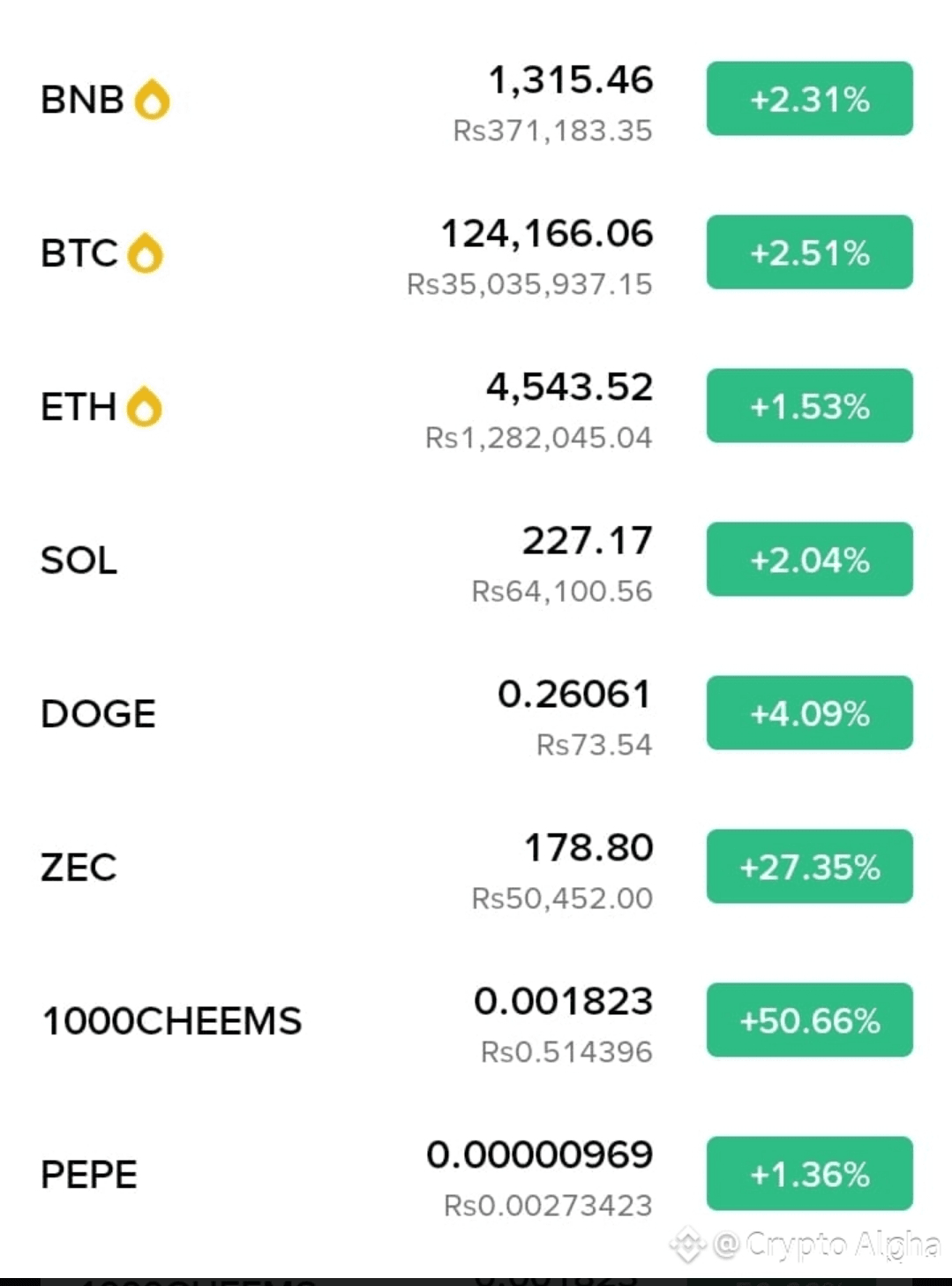Select the SOL listing
Screen dimensions: 952x1286
[x=79, y=560]
